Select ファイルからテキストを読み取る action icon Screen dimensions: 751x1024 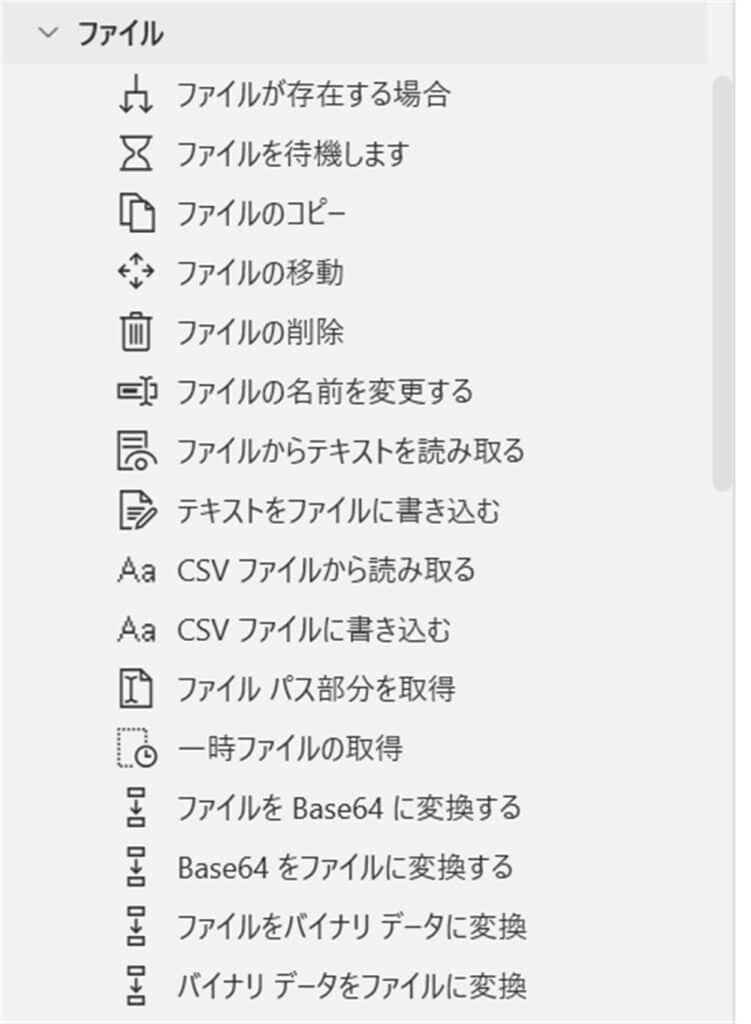click(137, 452)
